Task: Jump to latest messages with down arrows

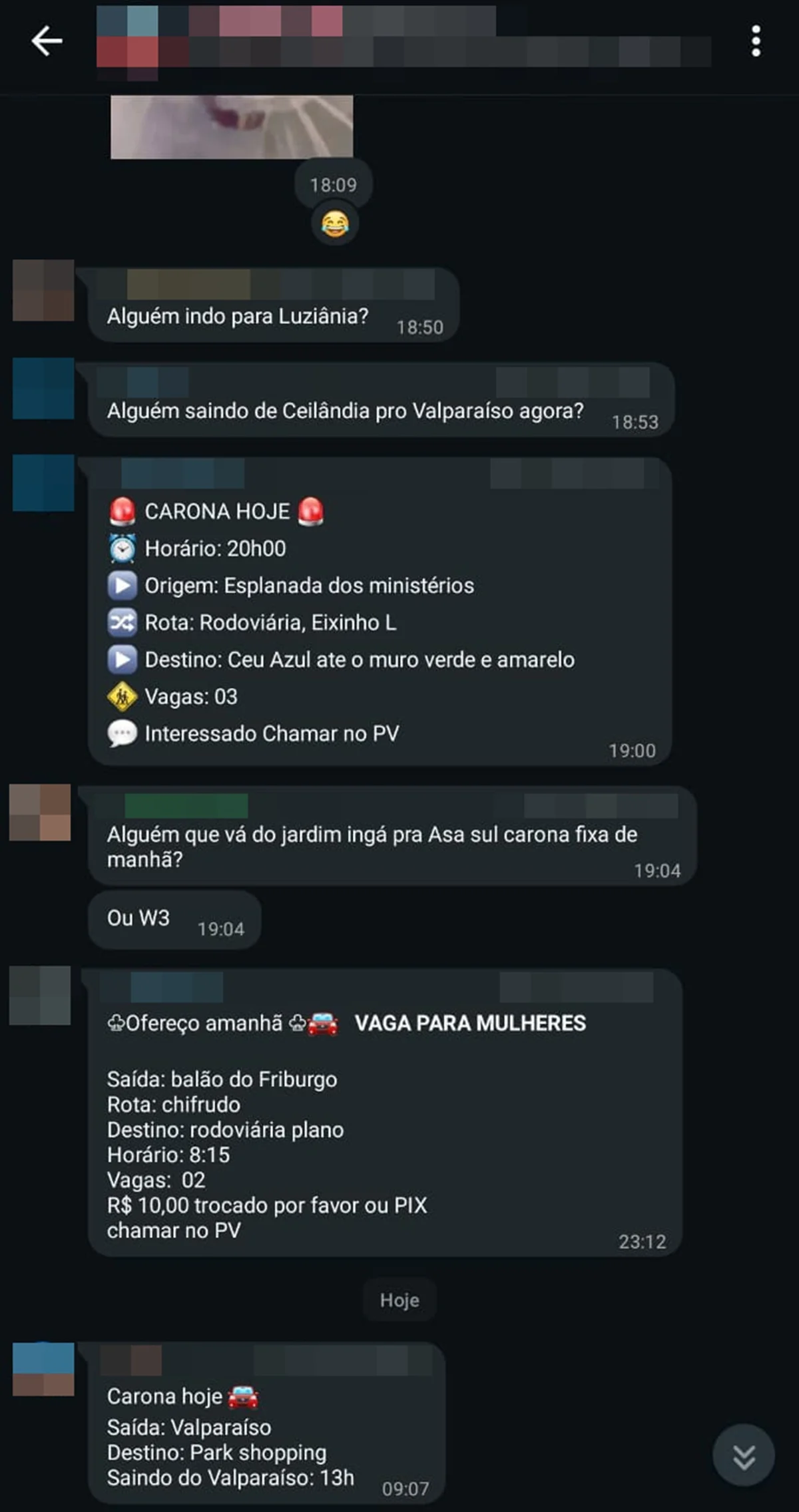Action: pos(743,1455)
